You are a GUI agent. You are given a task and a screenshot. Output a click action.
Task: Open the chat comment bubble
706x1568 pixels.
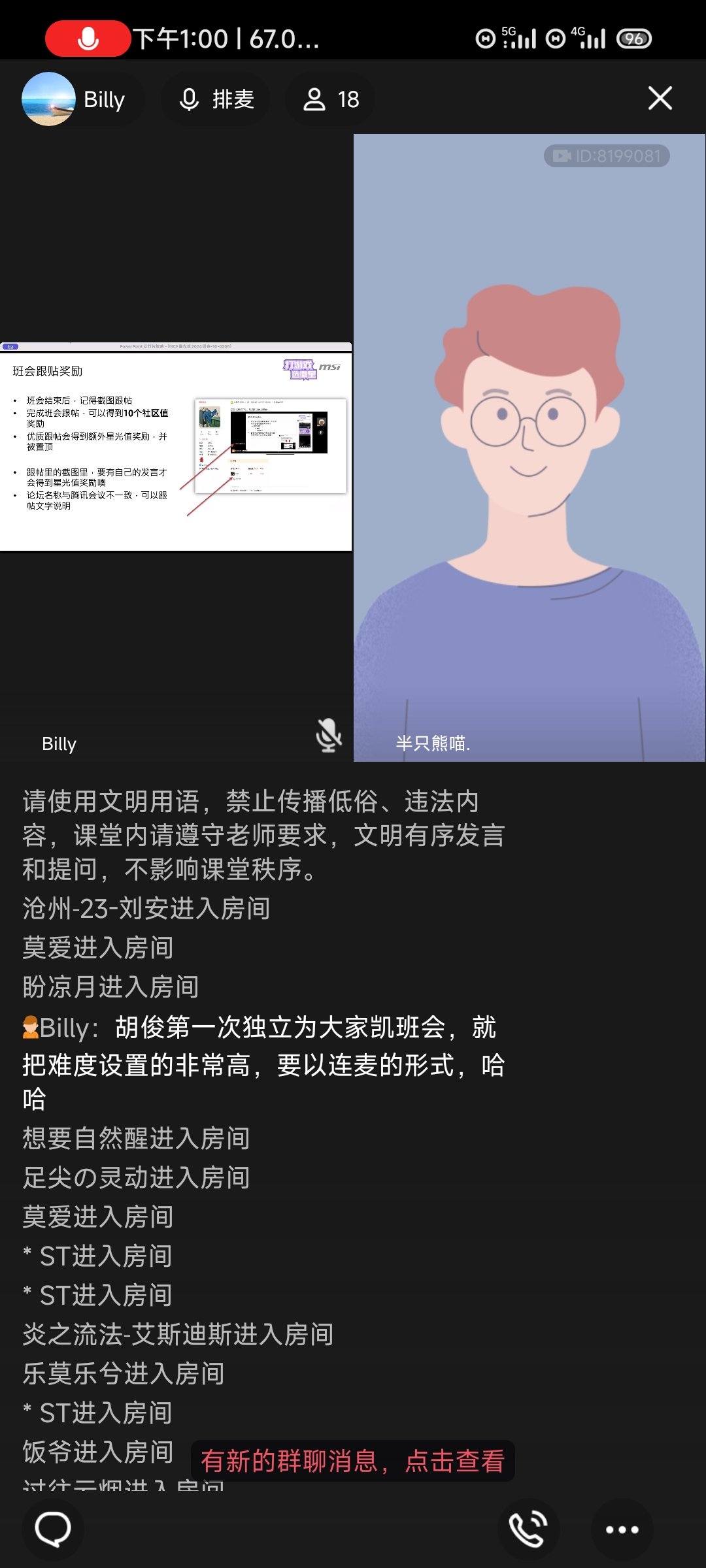tap(53, 1529)
